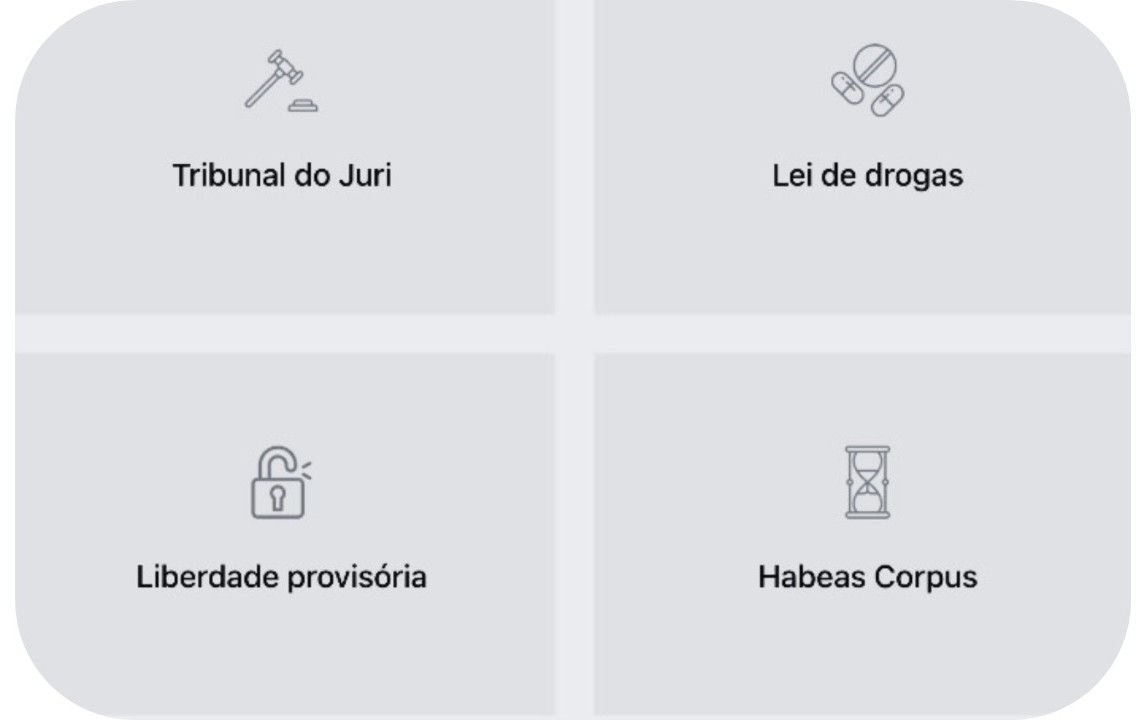
Task: Open the Tribunal do Juri tile
Action: coord(285,157)
